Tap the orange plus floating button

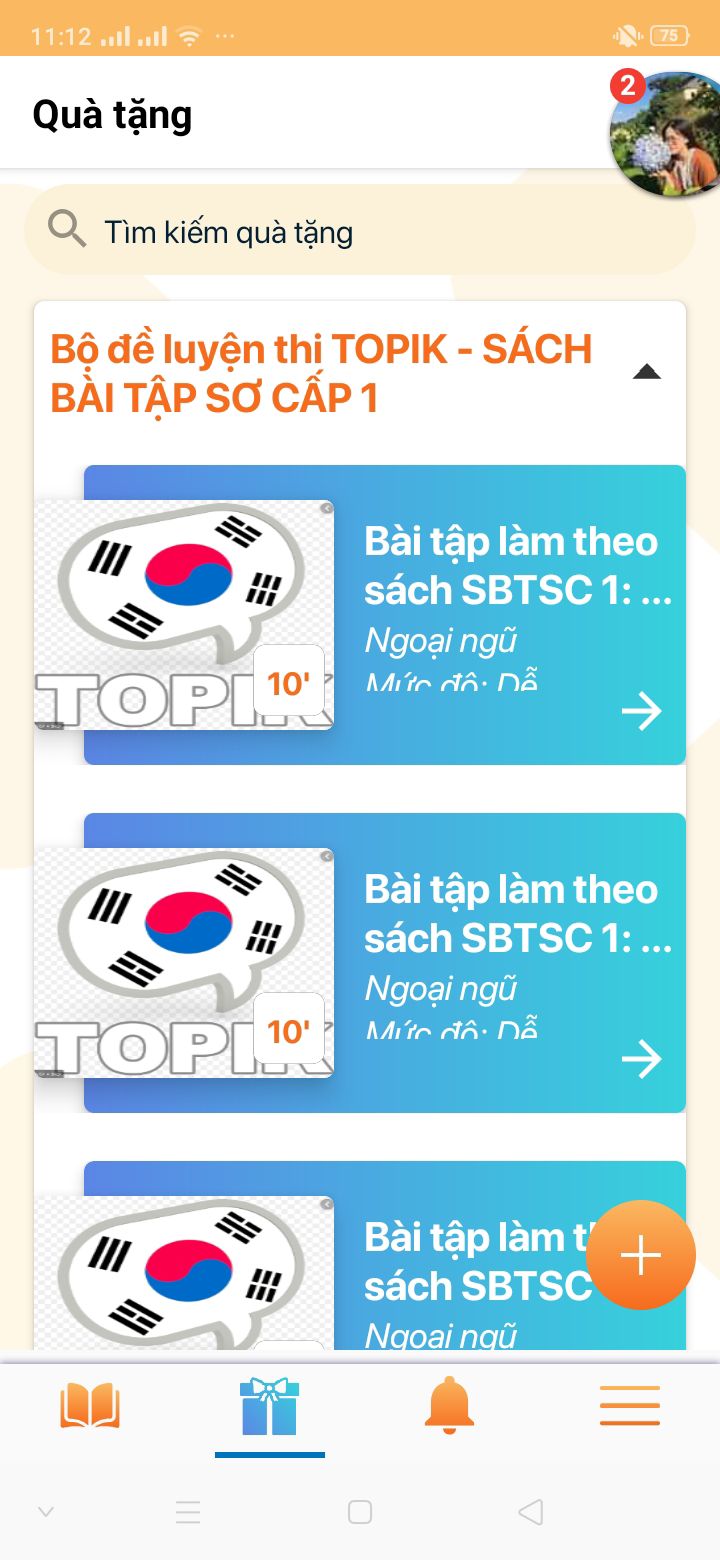(x=641, y=1255)
